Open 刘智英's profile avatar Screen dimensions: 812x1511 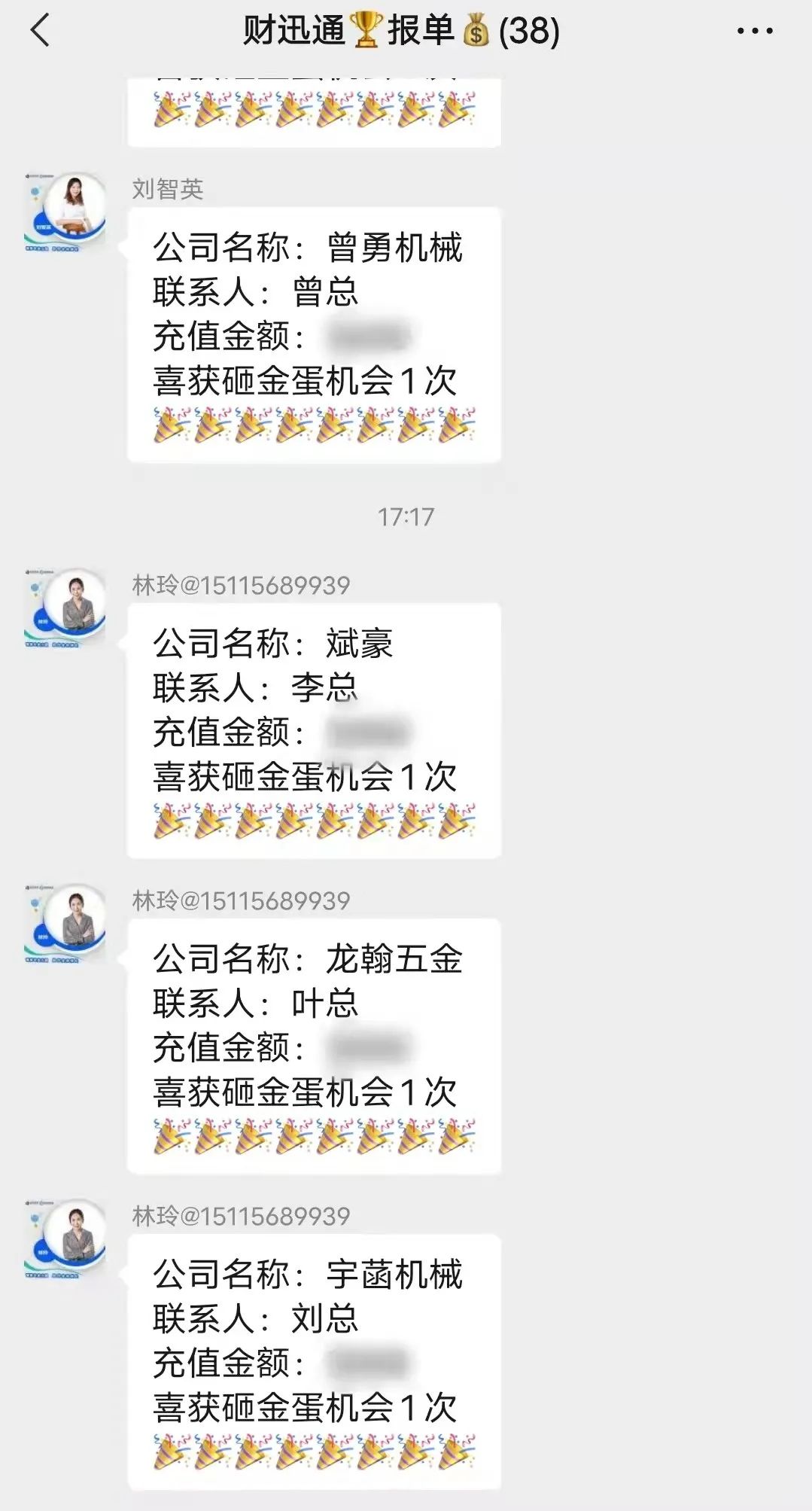click(x=65, y=212)
